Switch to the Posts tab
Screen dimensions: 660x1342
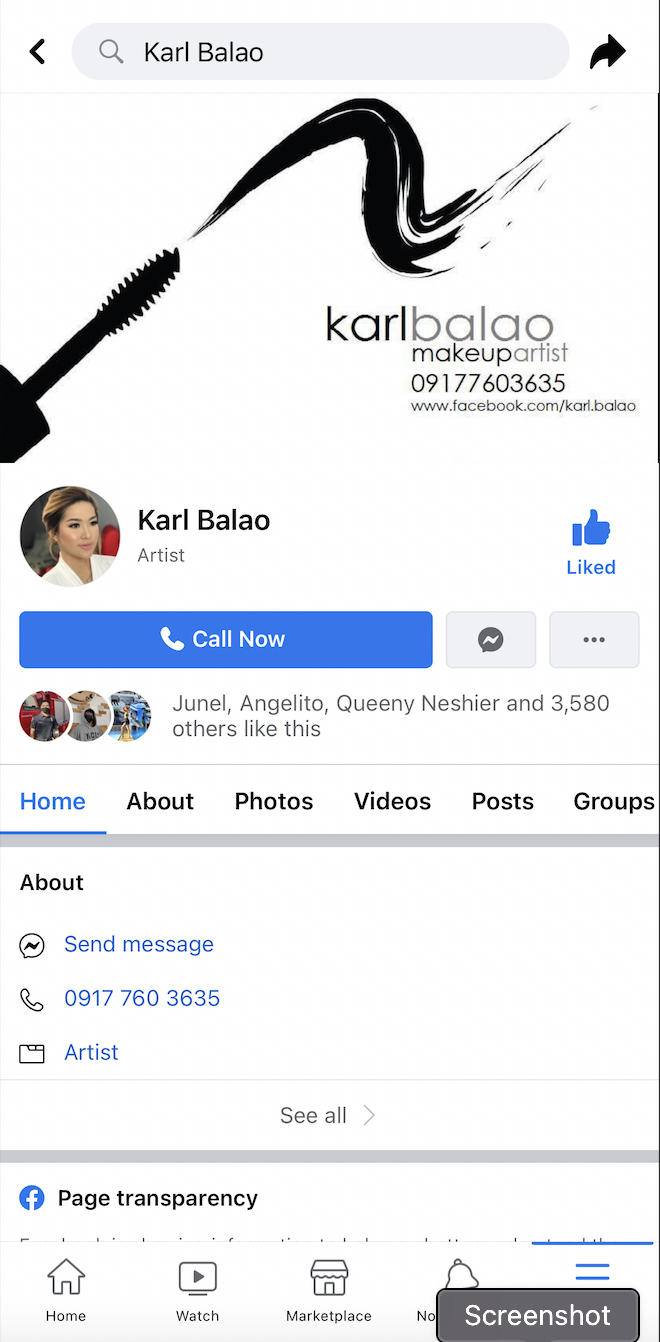click(502, 801)
